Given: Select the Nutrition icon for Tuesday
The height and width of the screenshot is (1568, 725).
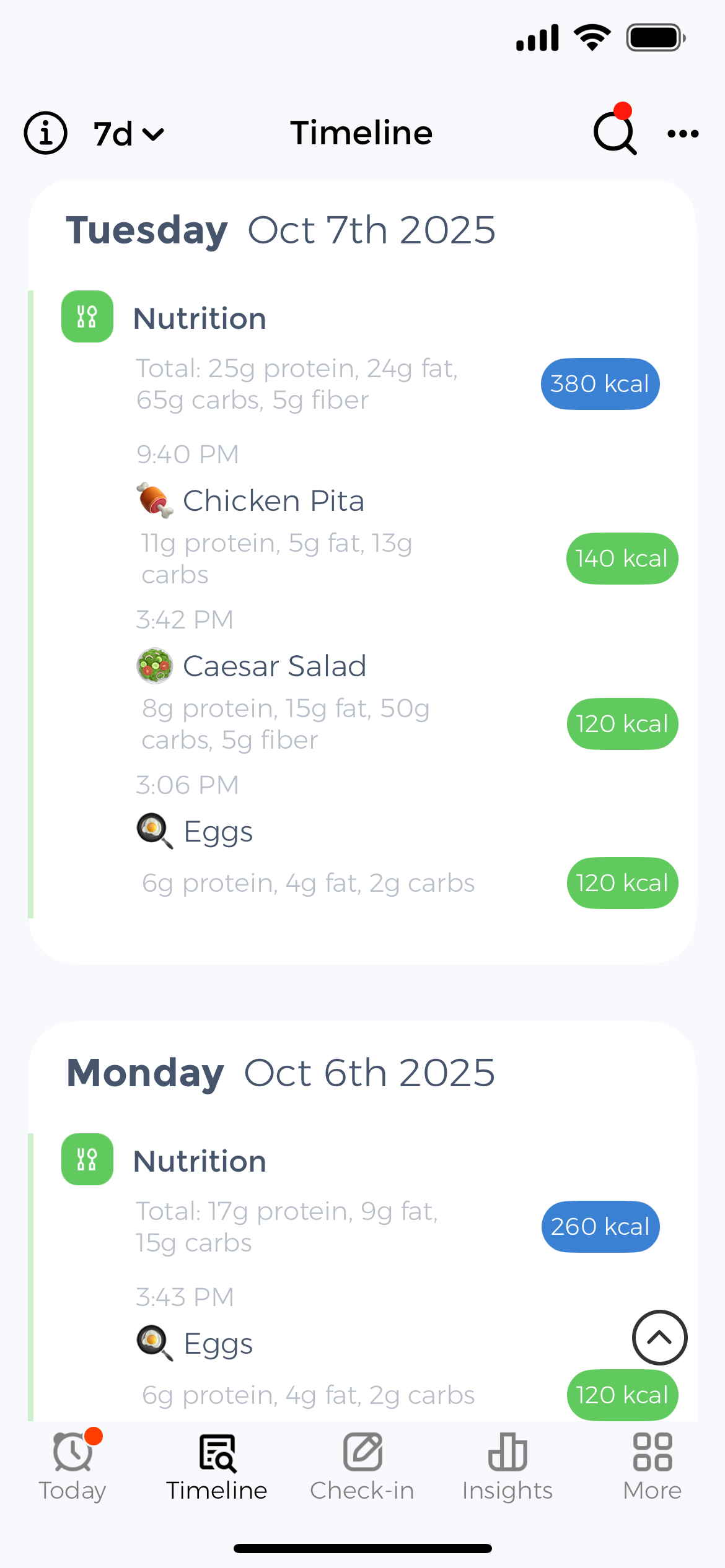Looking at the screenshot, I should point(87,316).
